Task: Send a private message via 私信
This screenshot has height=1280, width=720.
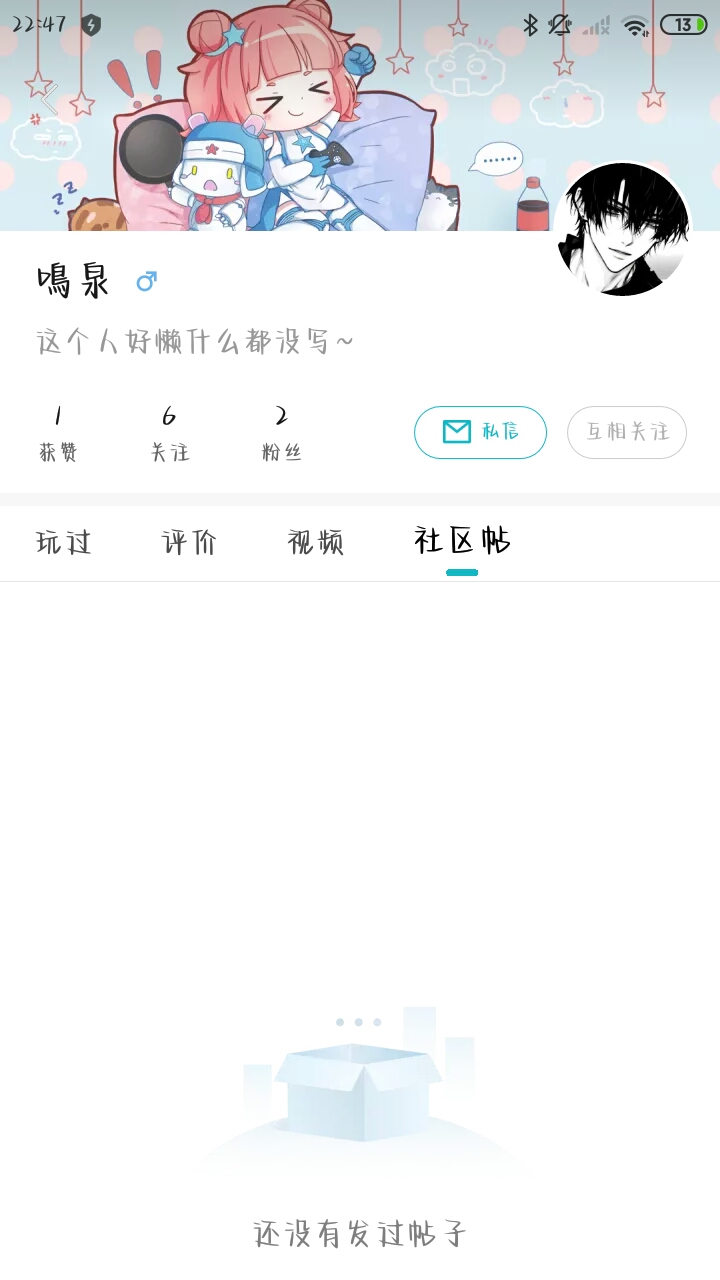Action: pyautogui.click(x=480, y=432)
